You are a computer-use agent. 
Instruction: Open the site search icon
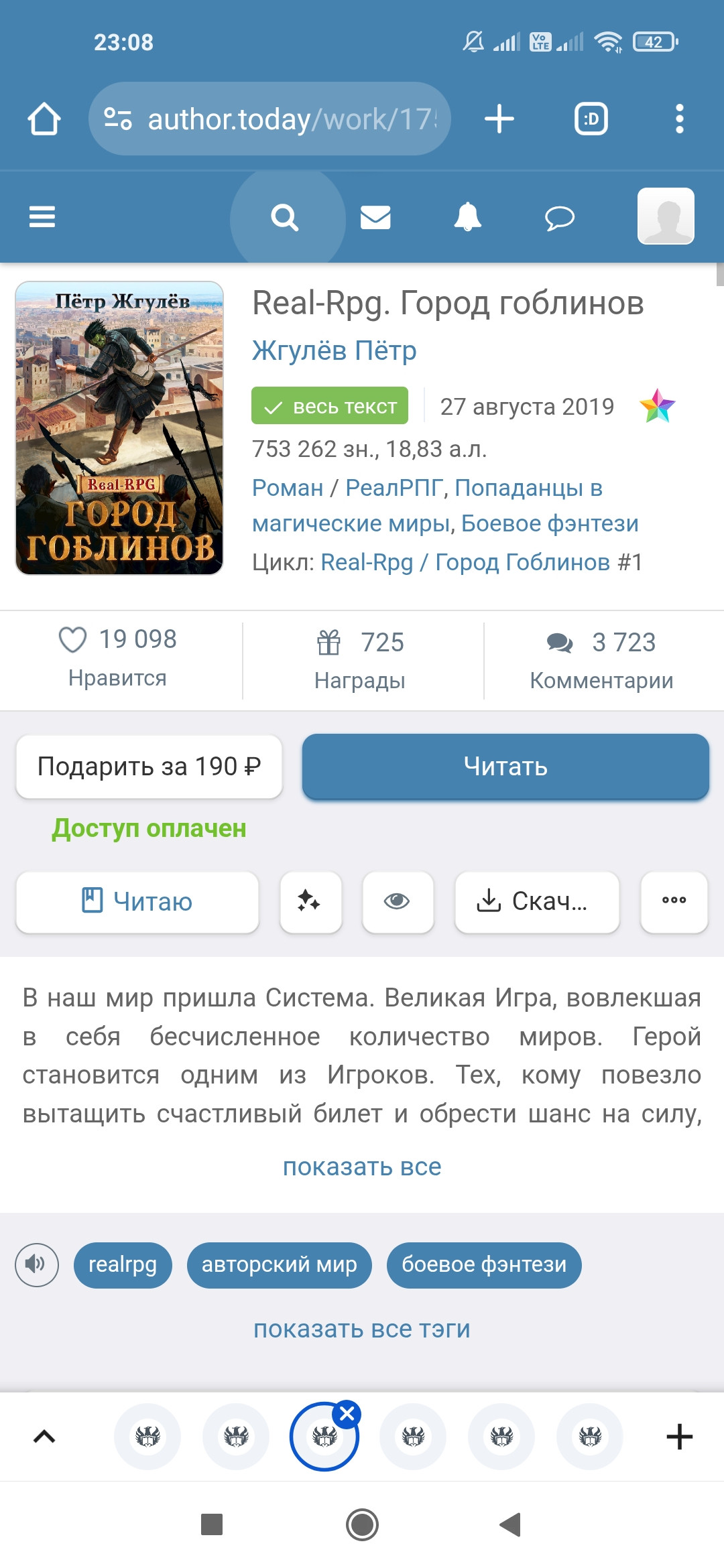tap(285, 218)
